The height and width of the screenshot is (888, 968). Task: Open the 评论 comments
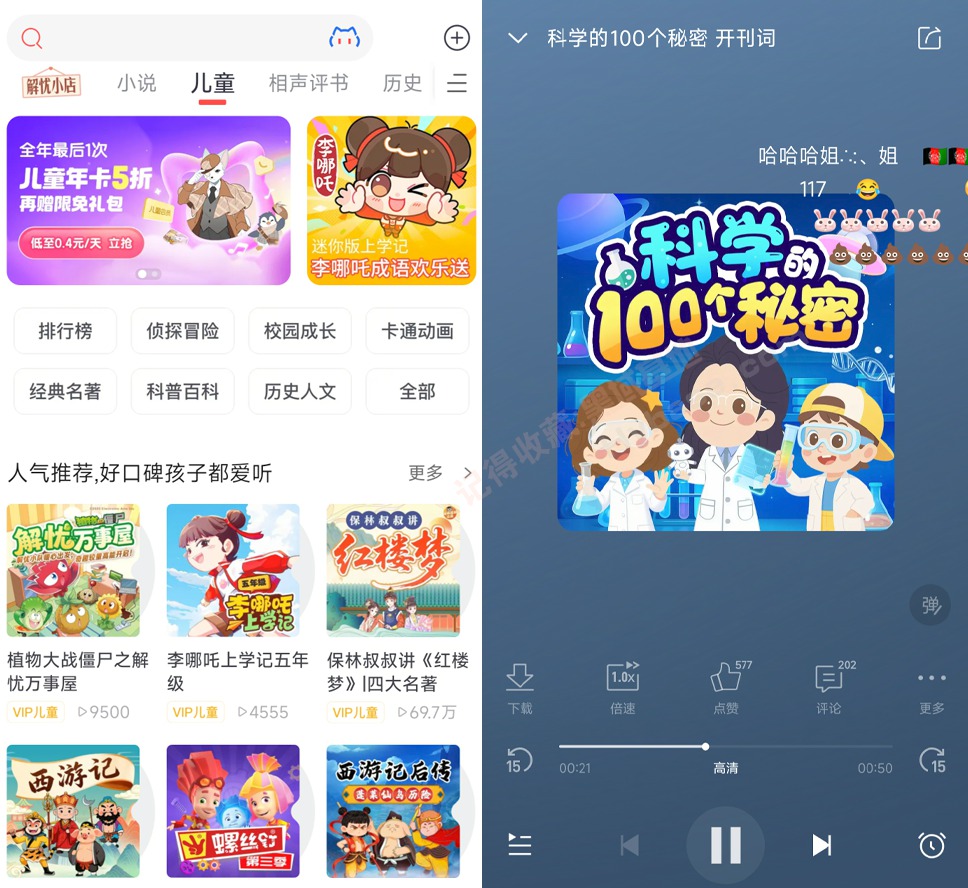pos(828,686)
